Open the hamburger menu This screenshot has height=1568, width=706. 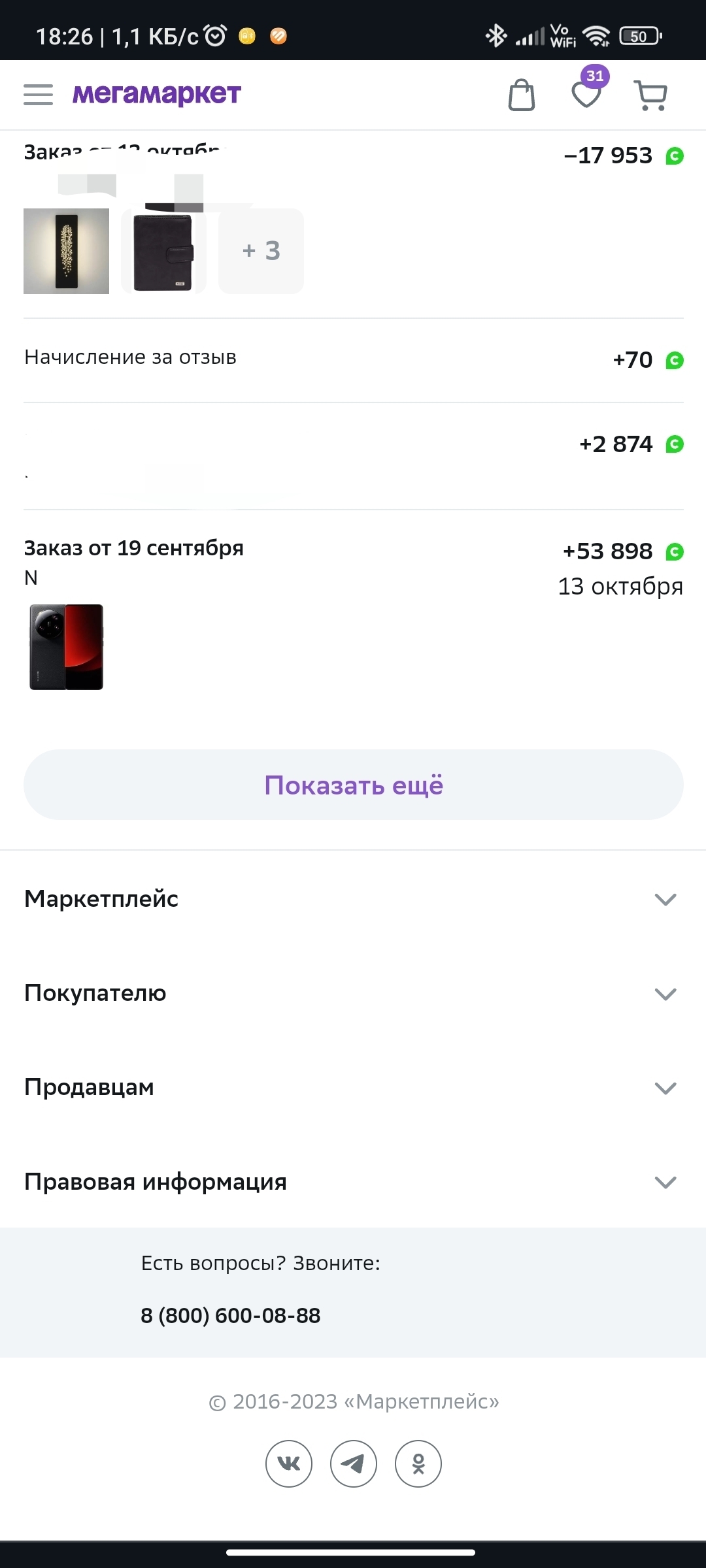tap(38, 95)
